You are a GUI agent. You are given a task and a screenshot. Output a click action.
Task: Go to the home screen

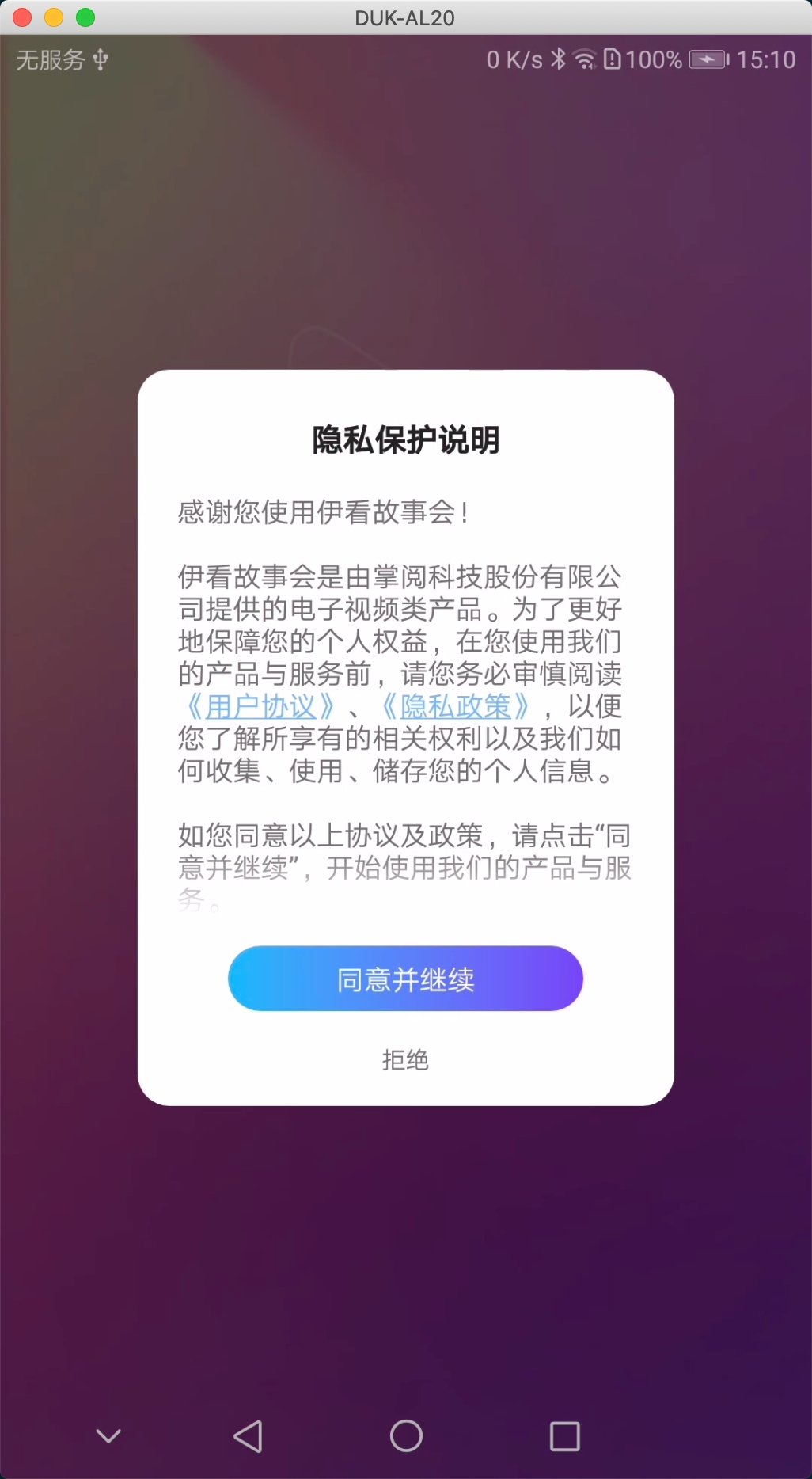tap(406, 1435)
